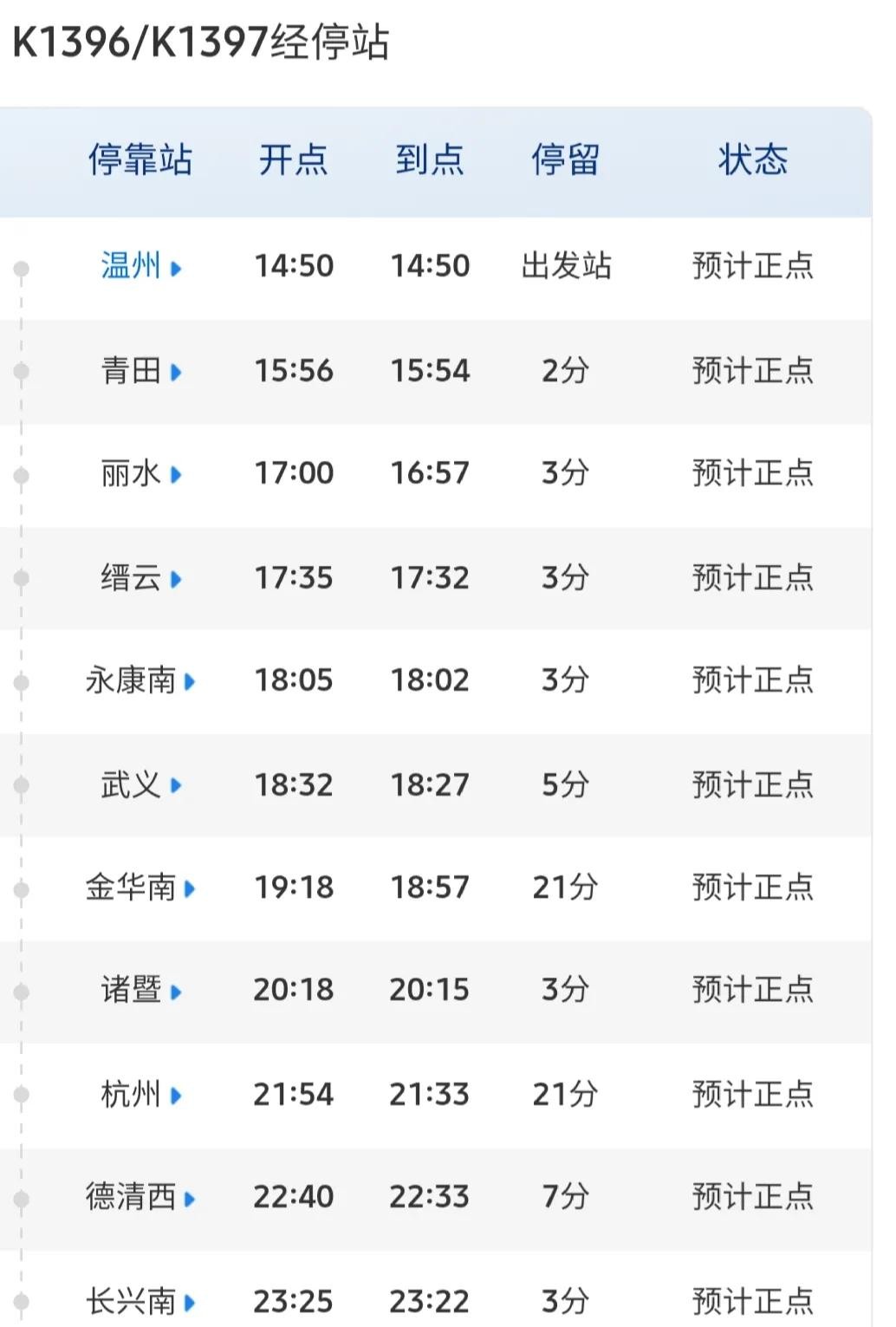Screen dimensions: 896x1327
Task: Select the 丽水 station entry
Action: 140,474
